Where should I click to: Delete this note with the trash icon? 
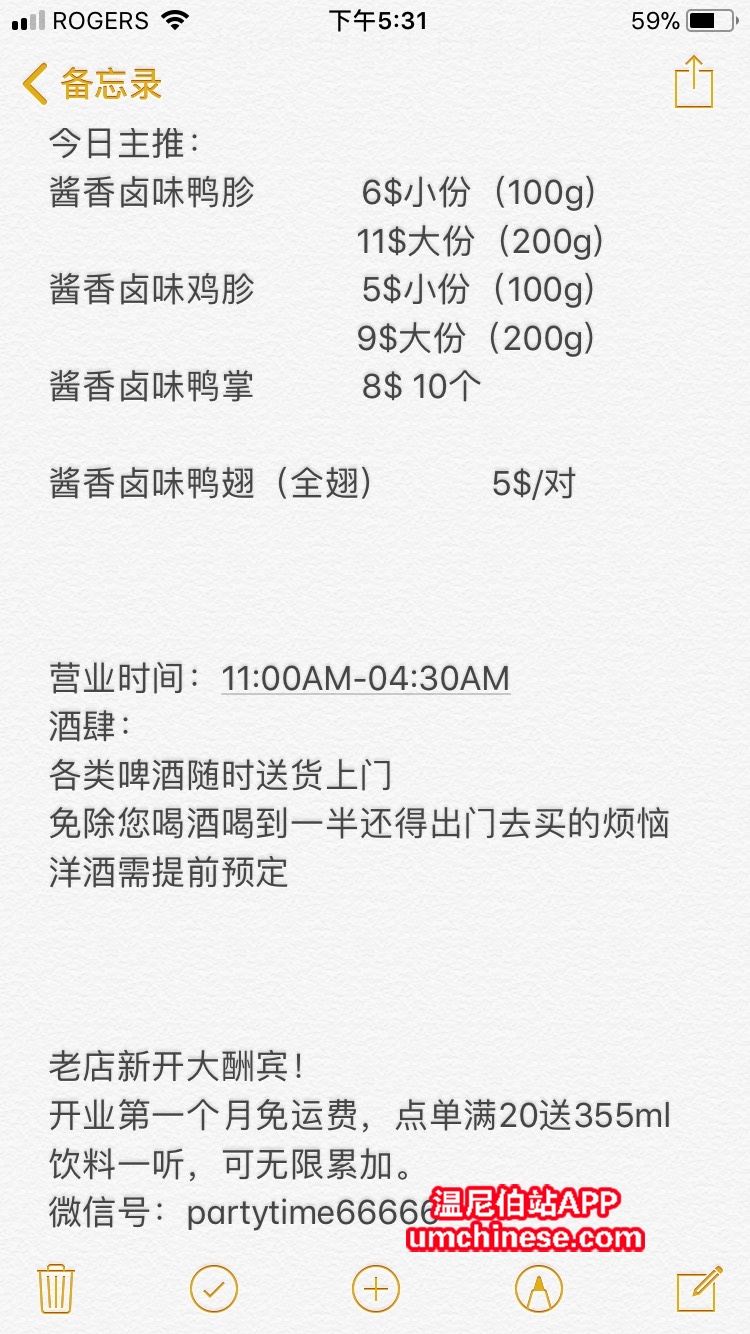pos(57,1288)
